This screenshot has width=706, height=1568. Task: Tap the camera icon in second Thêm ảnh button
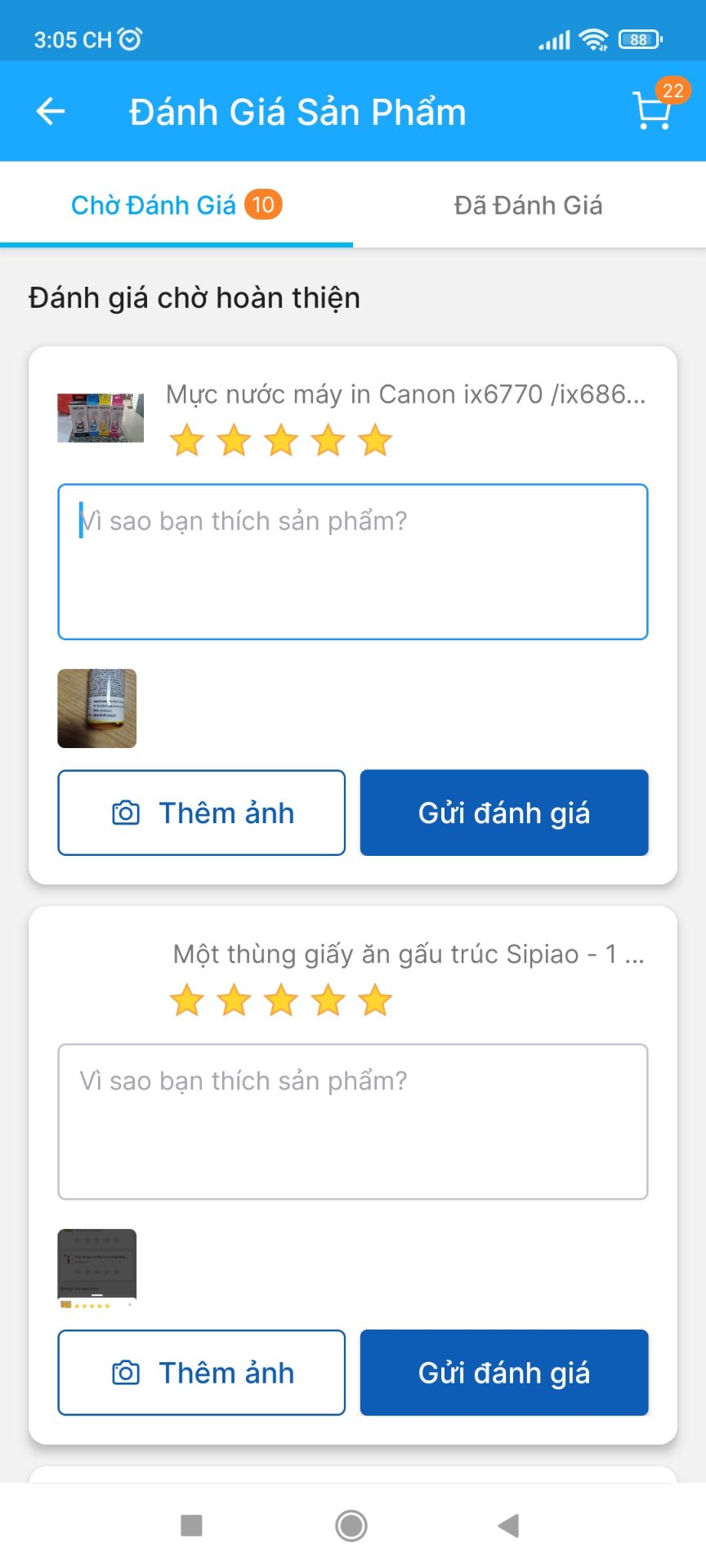pyautogui.click(x=124, y=1372)
